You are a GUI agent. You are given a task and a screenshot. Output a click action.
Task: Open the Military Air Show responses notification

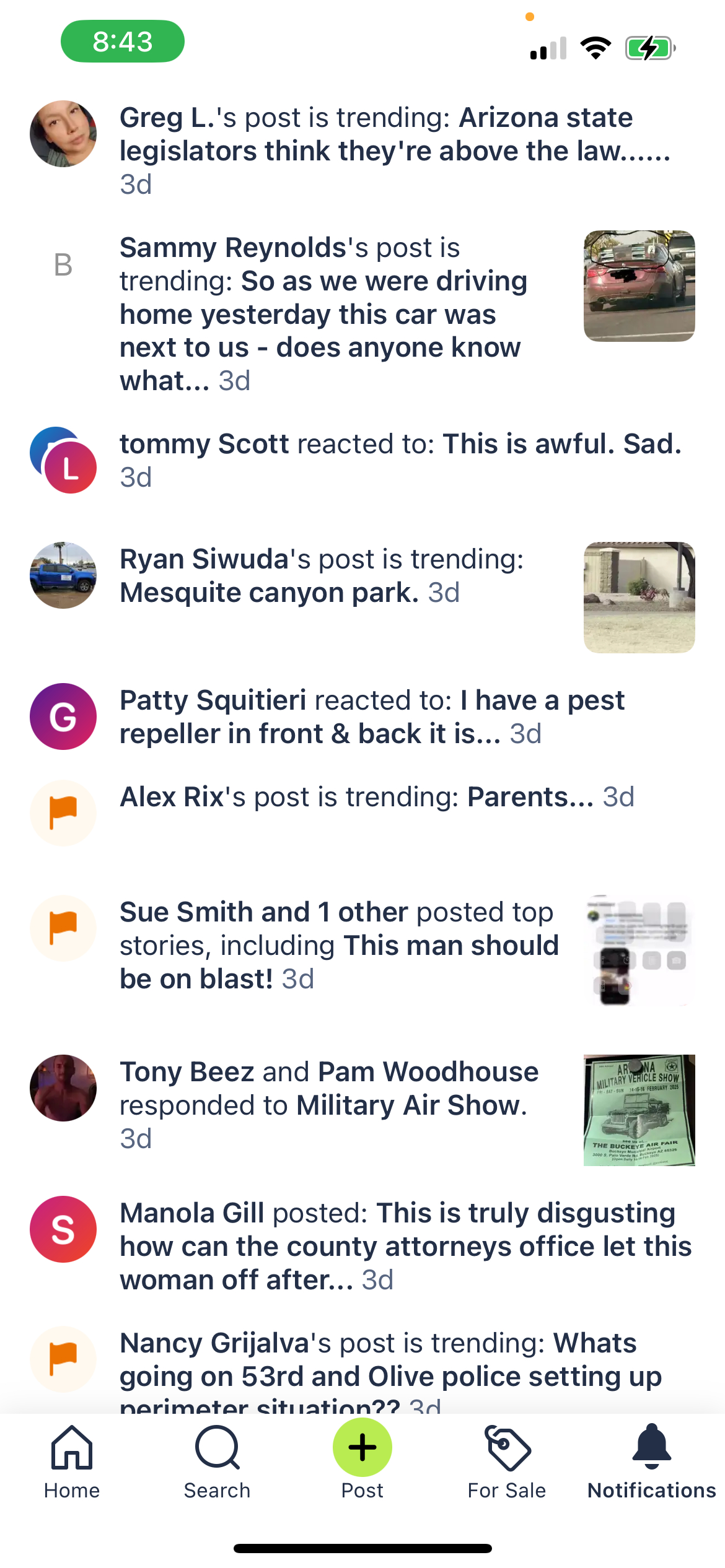[328, 1105]
